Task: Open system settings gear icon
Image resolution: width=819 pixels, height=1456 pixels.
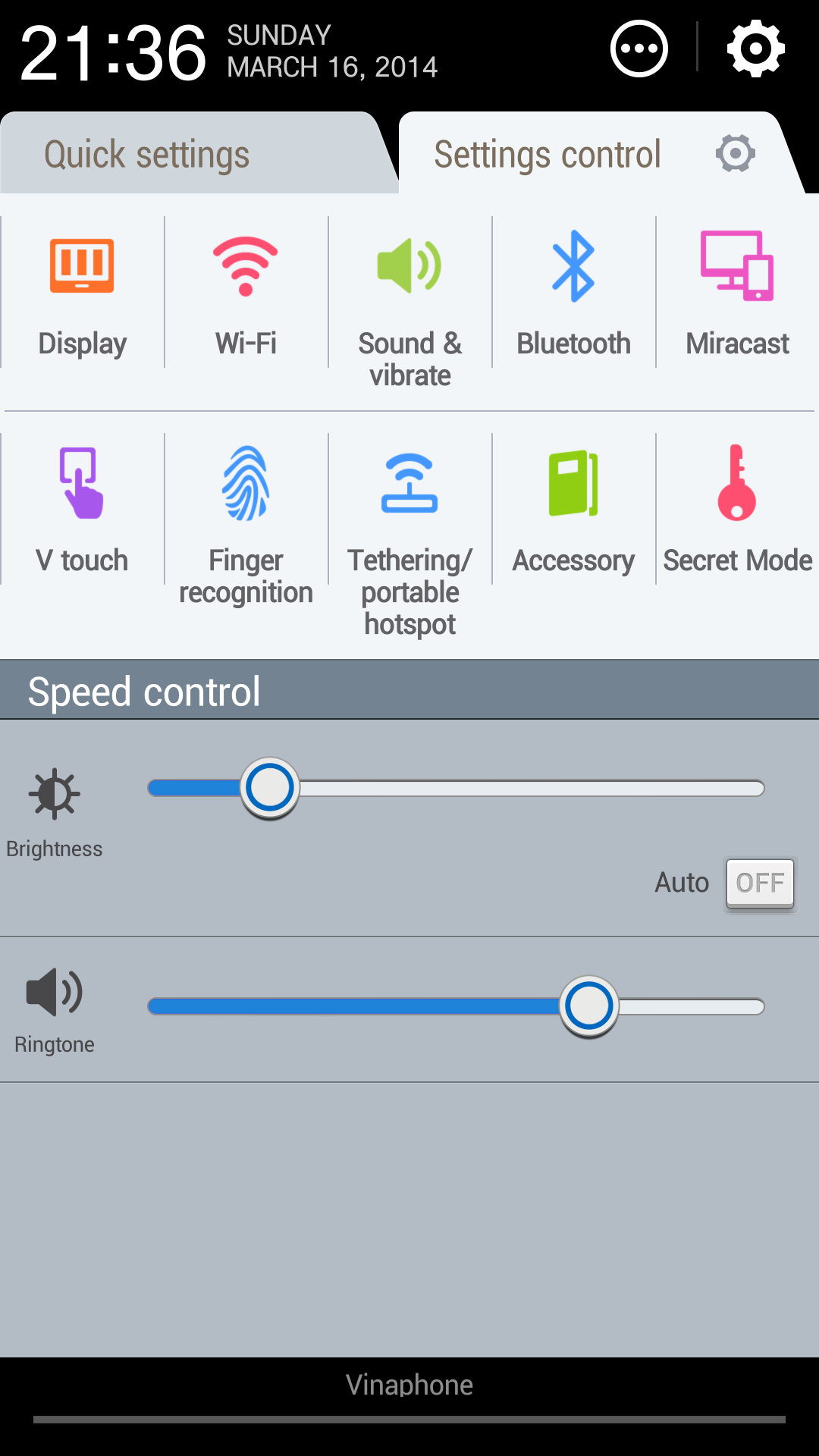Action: 755,49
